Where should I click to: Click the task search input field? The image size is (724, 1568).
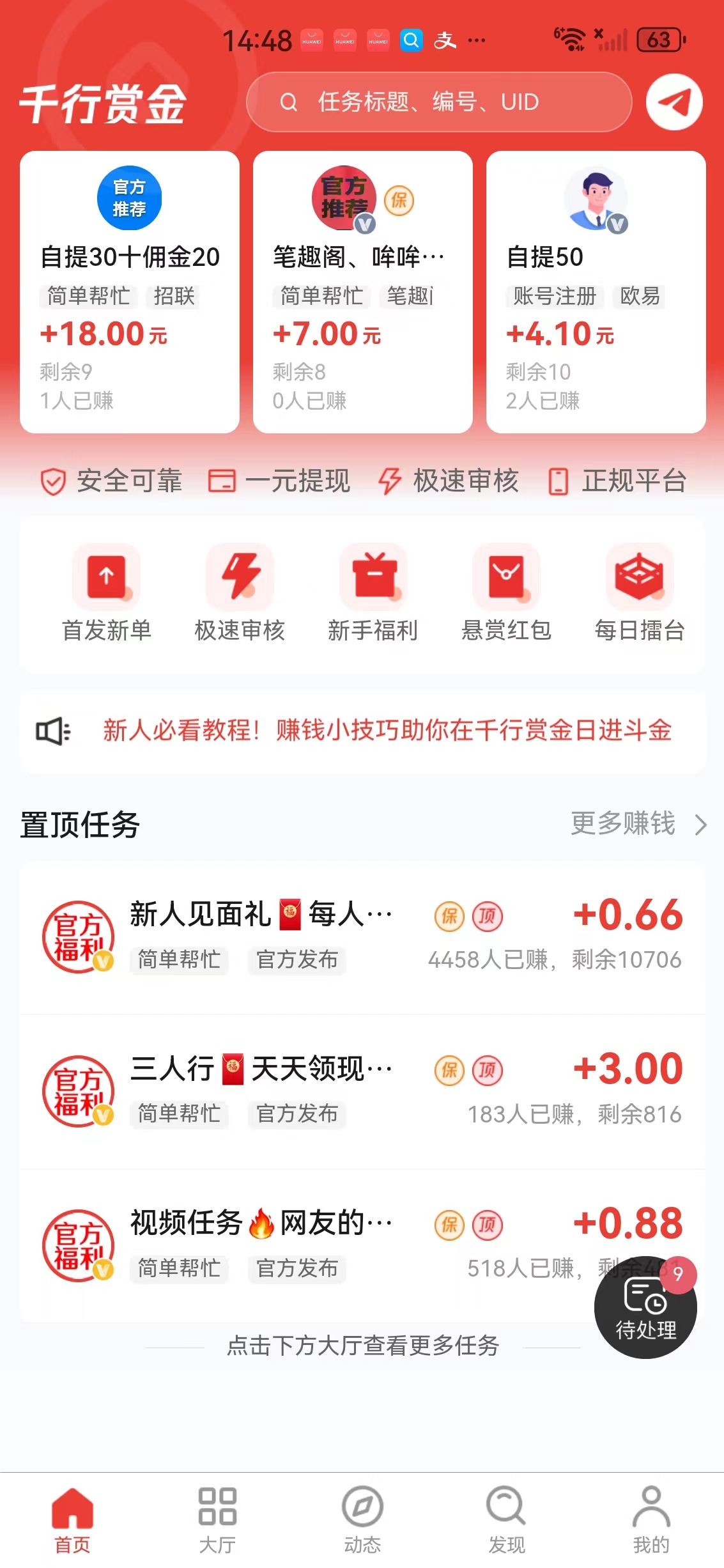pyautogui.click(x=438, y=102)
